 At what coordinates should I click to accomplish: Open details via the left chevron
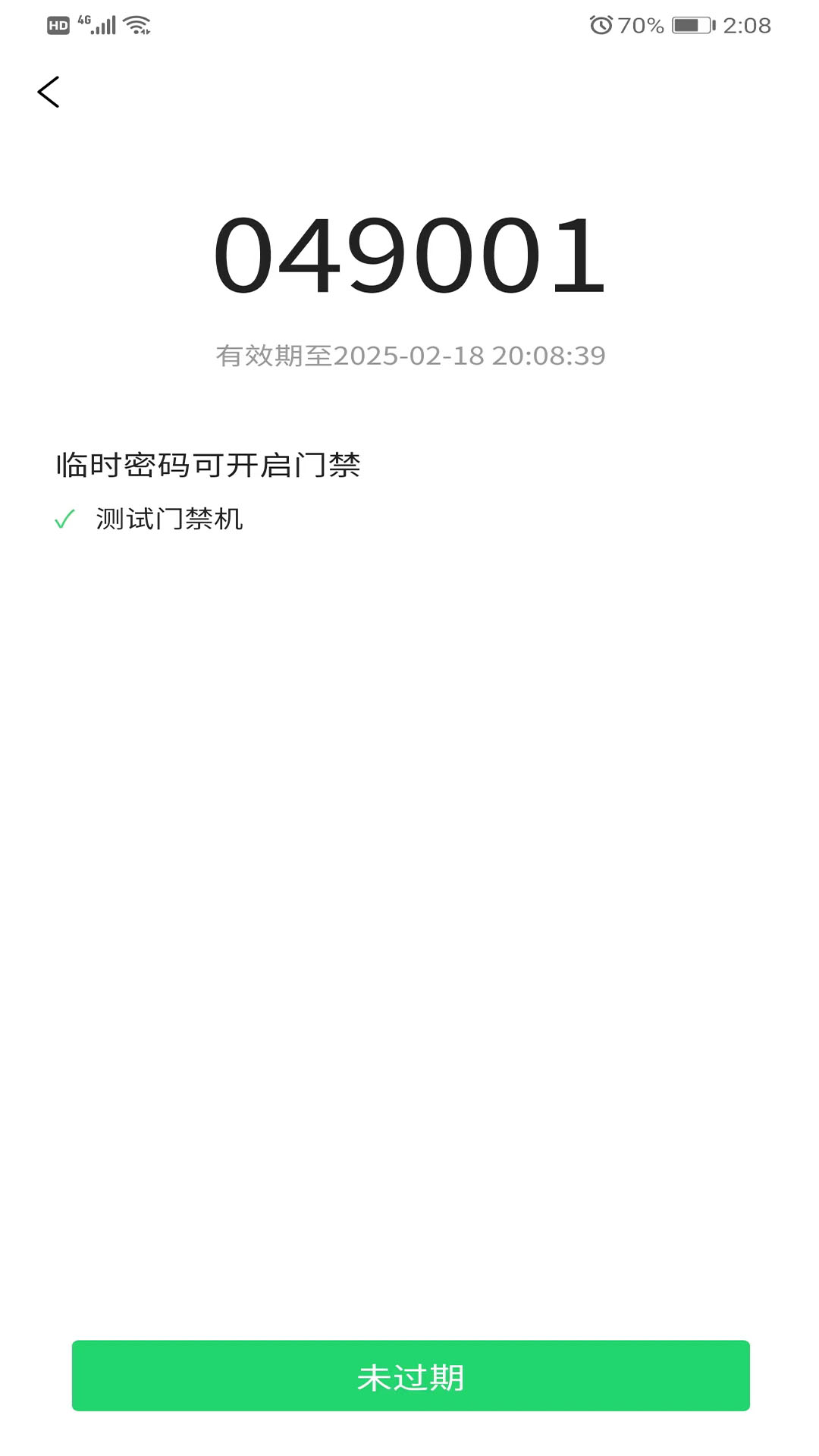pyautogui.click(x=49, y=92)
